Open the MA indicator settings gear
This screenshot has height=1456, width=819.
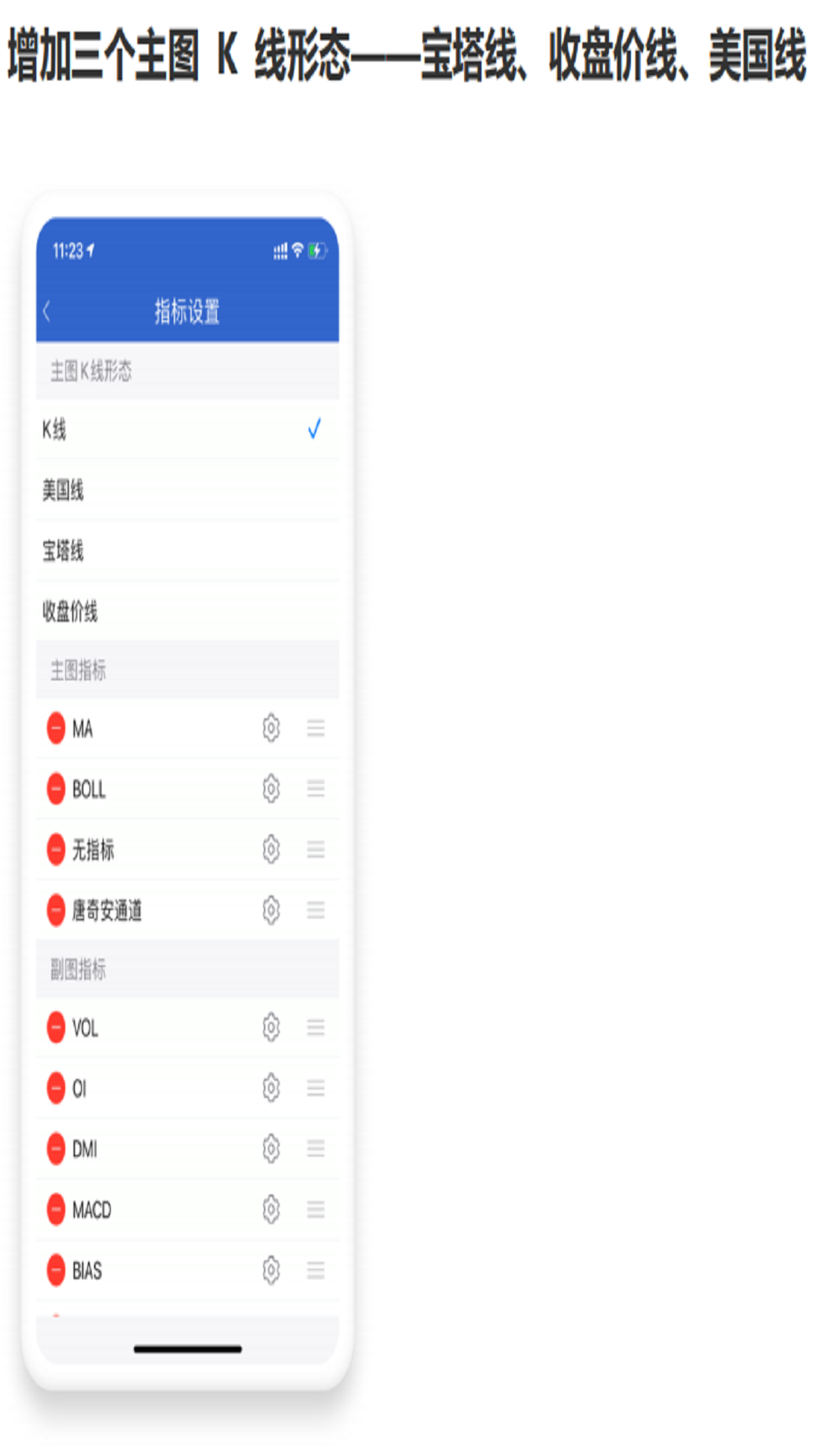270,730
